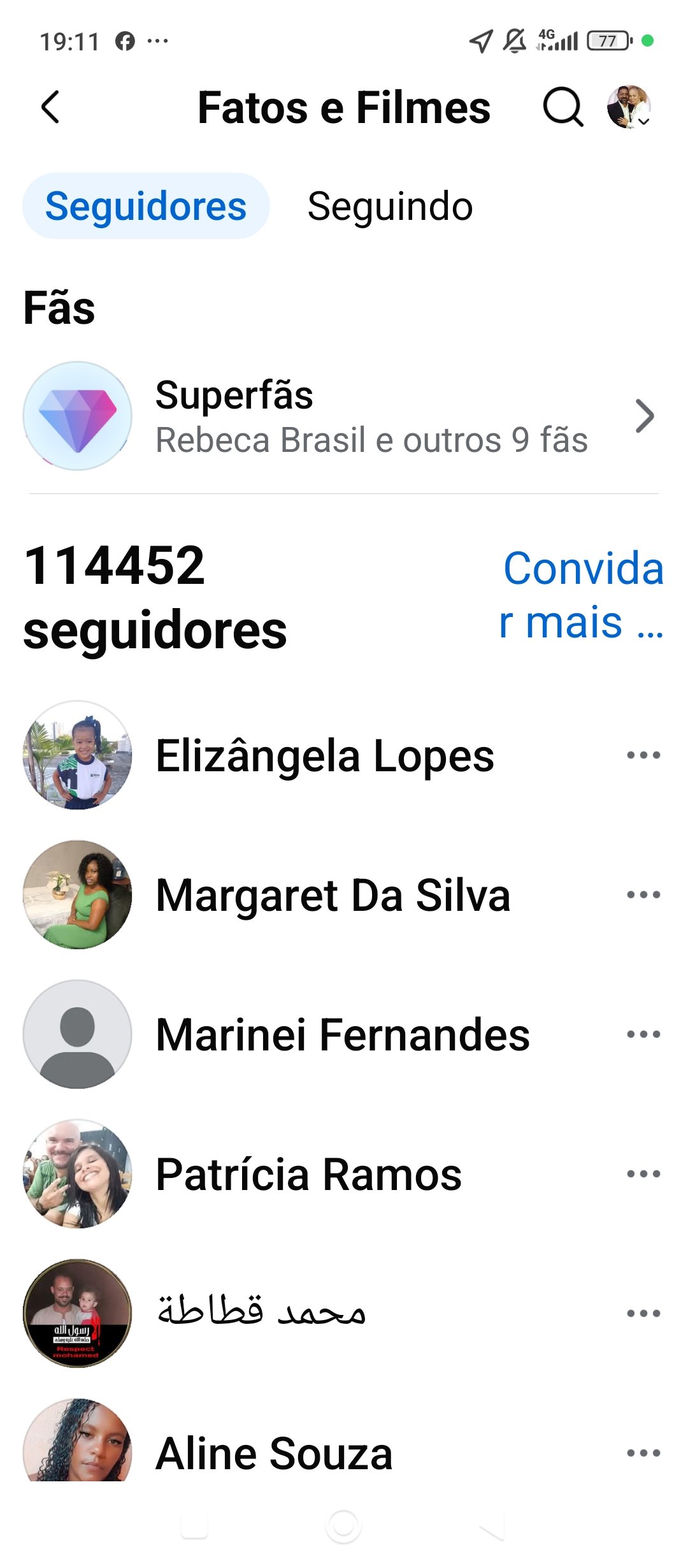This screenshot has height=1568, width=688.
Task: Tap the Convidar mais link
Action: 581,595
